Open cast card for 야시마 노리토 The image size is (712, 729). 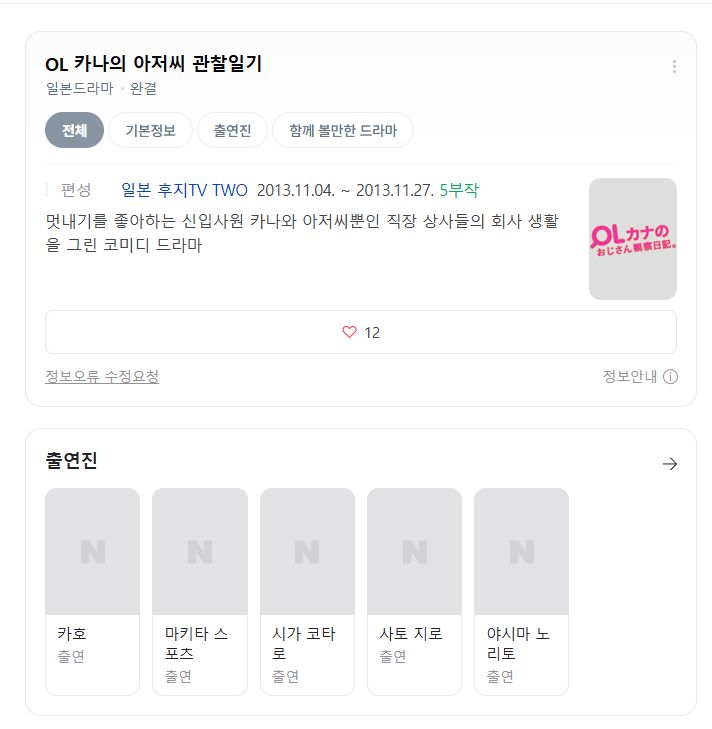[521, 591]
